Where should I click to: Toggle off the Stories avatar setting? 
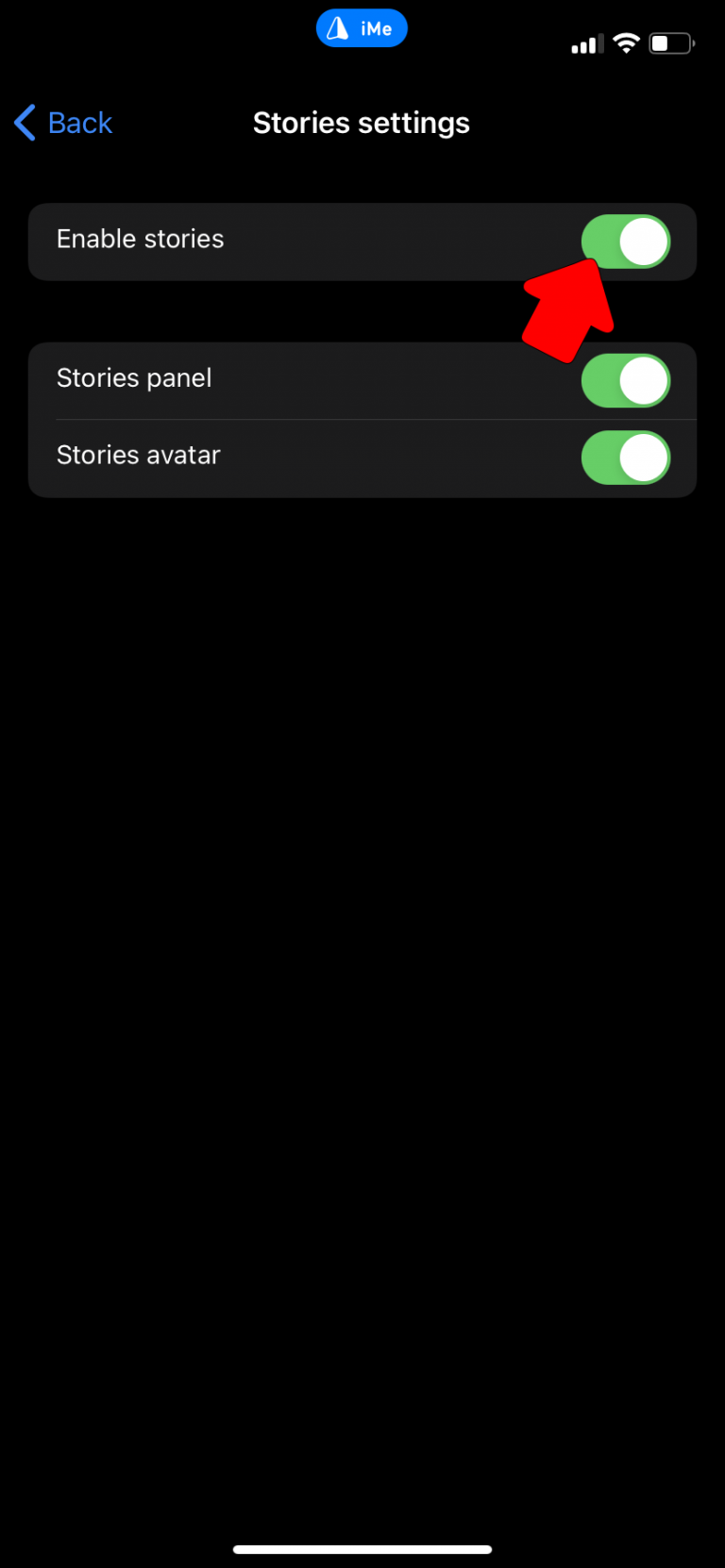coord(626,459)
